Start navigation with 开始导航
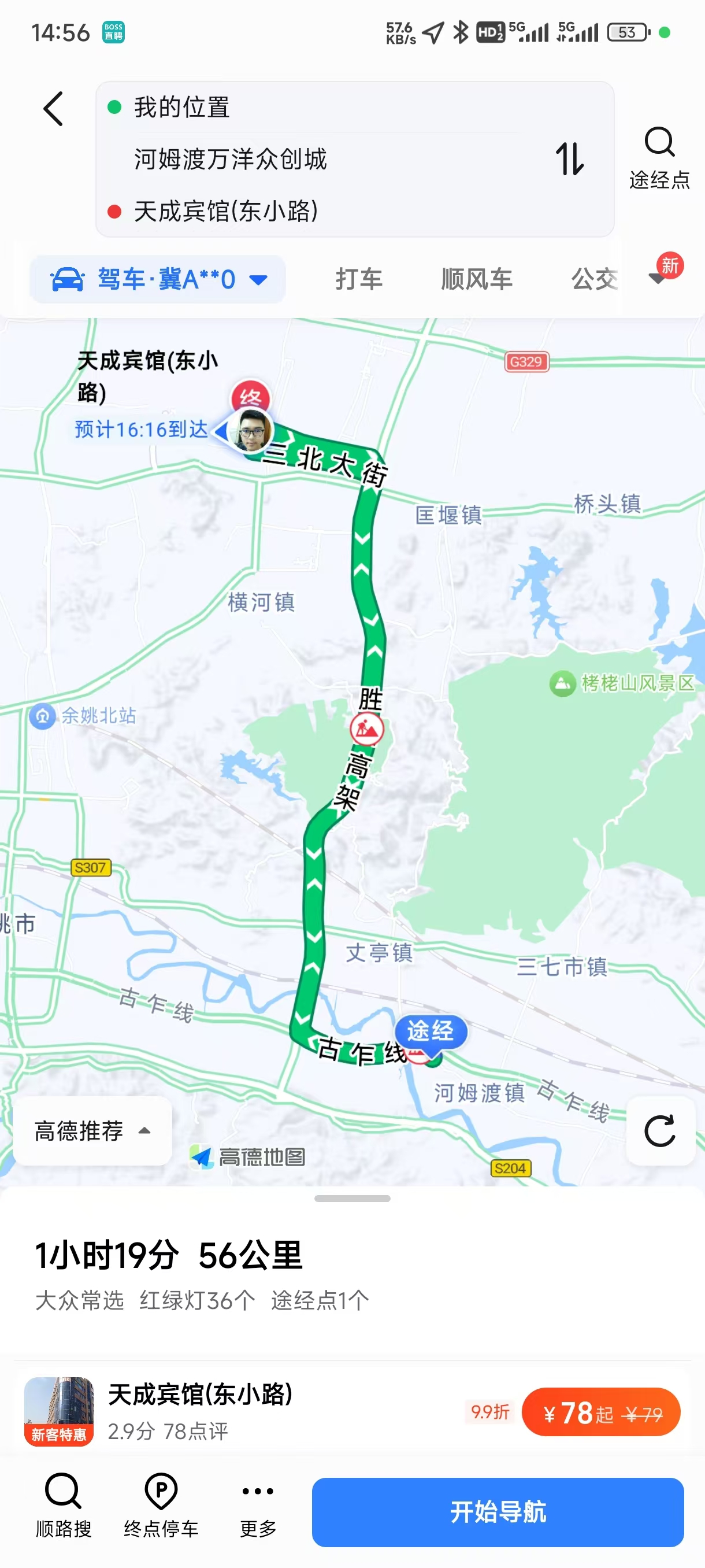 [498, 1512]
